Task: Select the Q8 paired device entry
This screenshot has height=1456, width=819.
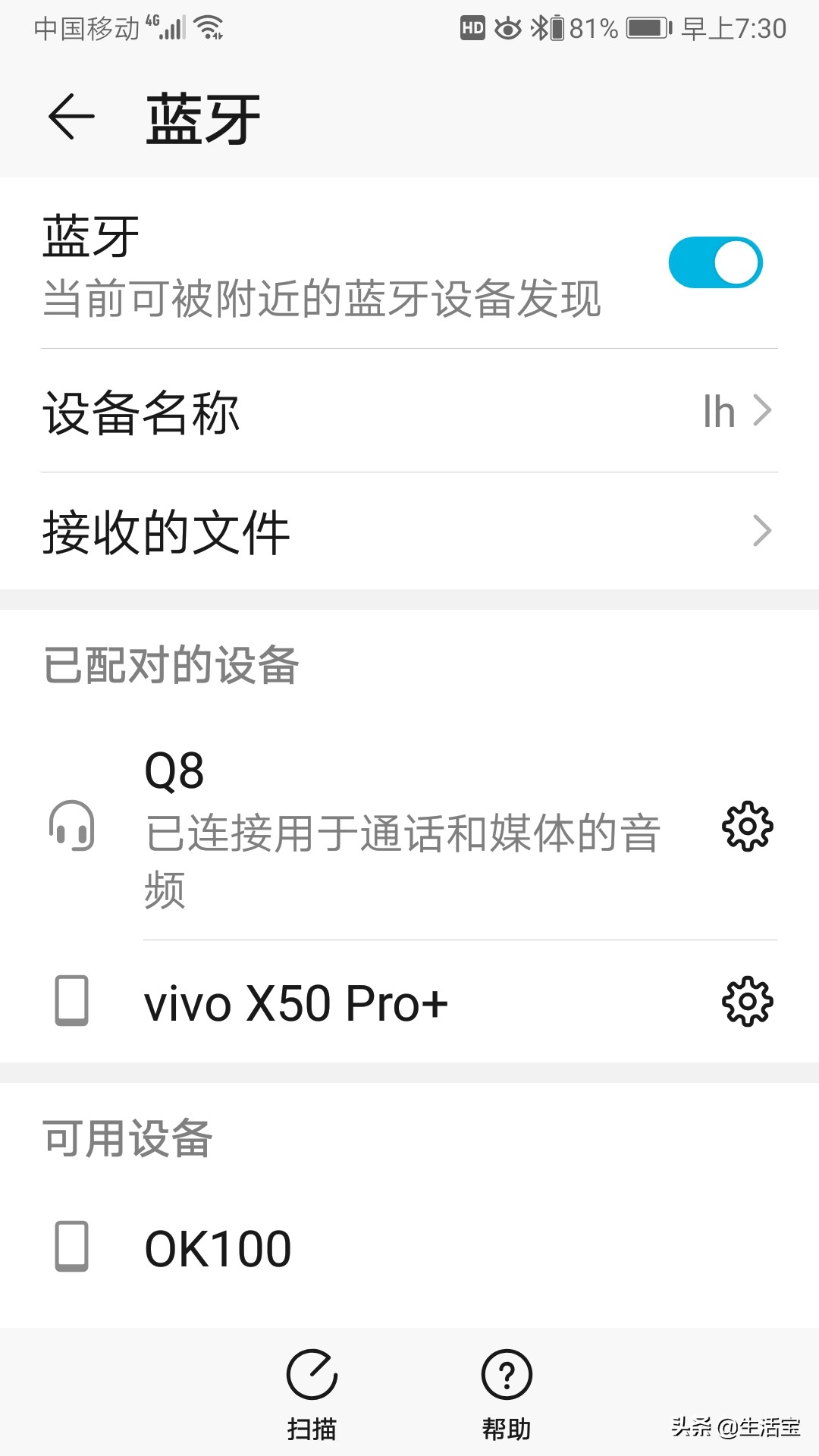Action: 341,827
